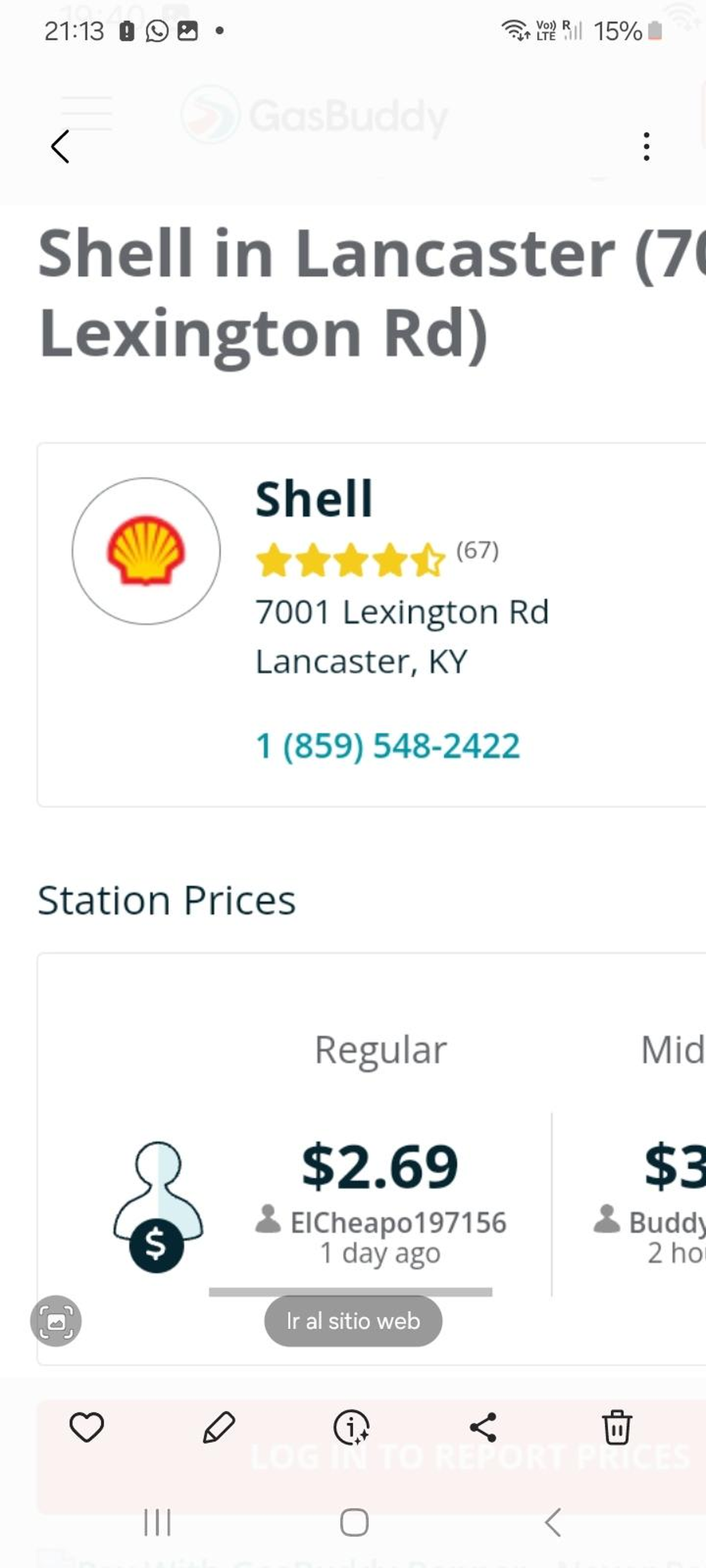The image size is (706, 1568).
Task: Delete the screenshot with trash icon
Action: [617, 1427]
